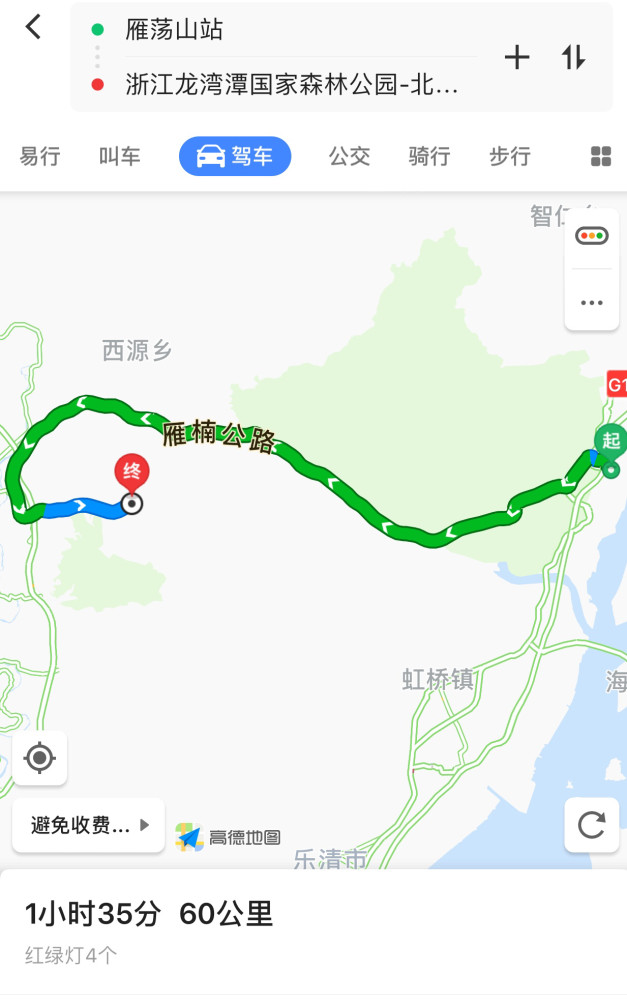Switch to the 步行 walking tab

coord(509,156)
